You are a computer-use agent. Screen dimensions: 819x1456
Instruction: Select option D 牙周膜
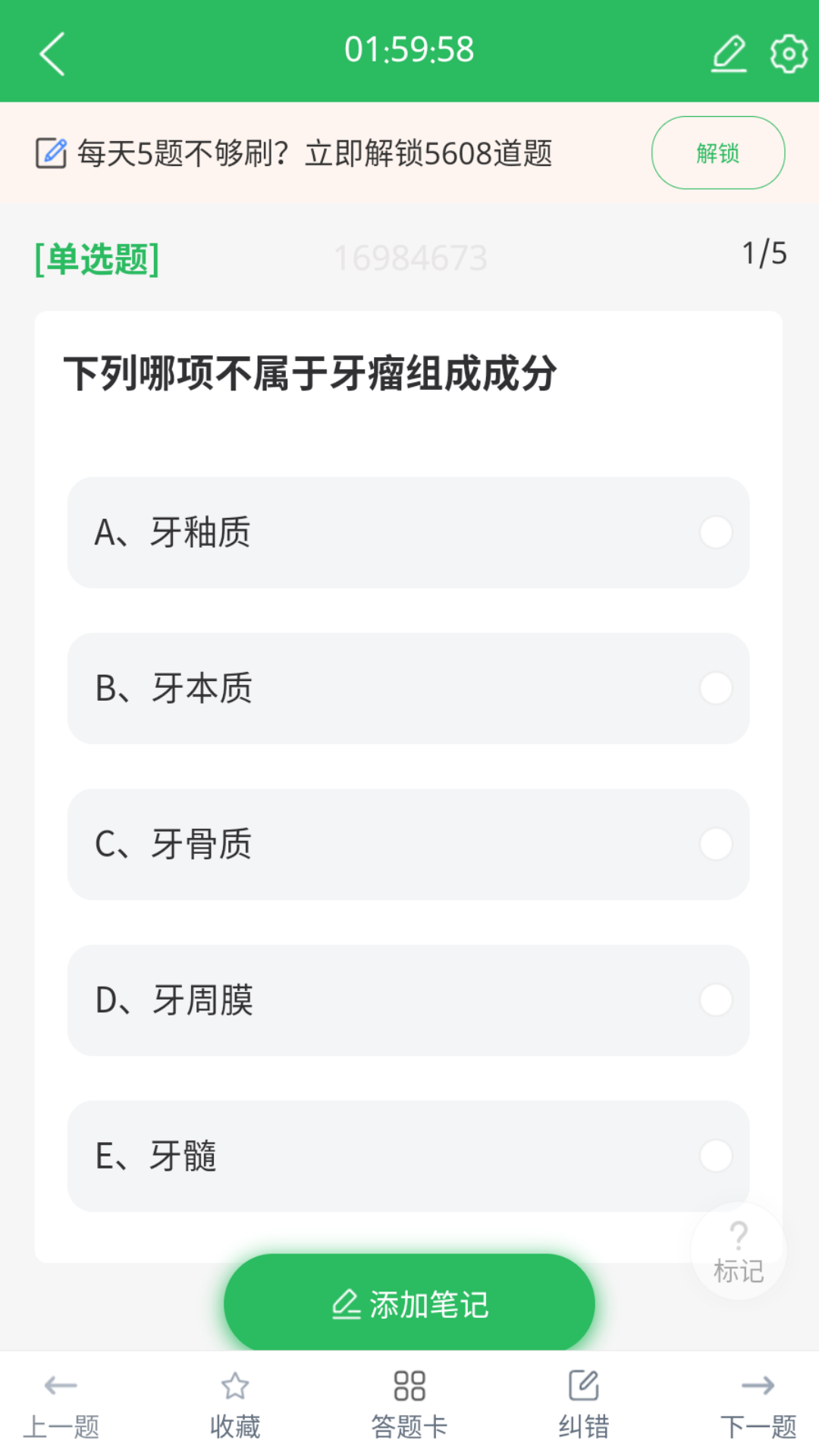[x=409, y=999]
